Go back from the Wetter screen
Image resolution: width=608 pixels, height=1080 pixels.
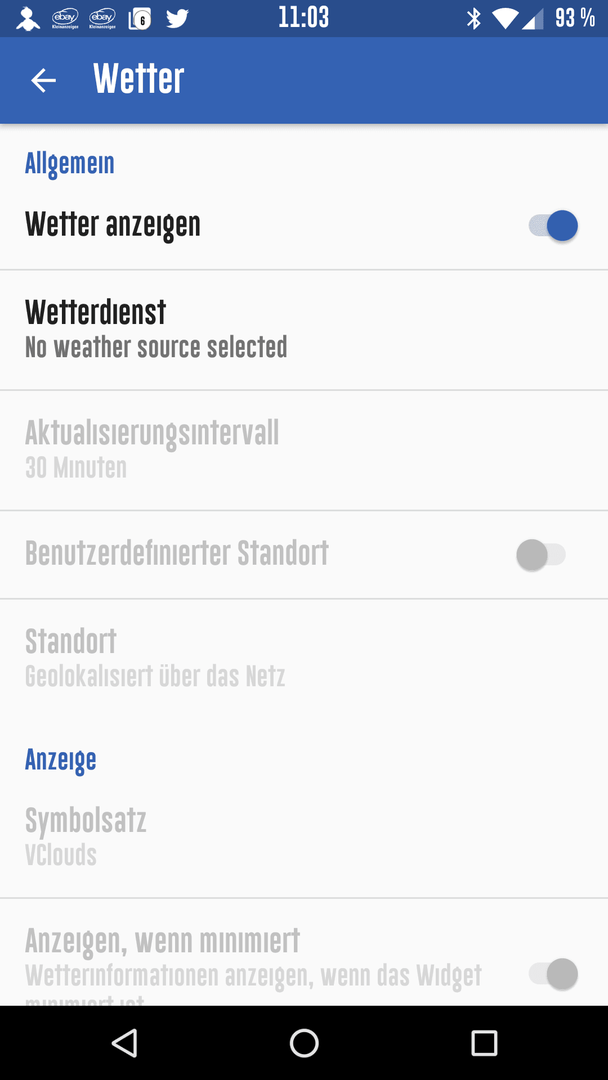tap(43, 81)
